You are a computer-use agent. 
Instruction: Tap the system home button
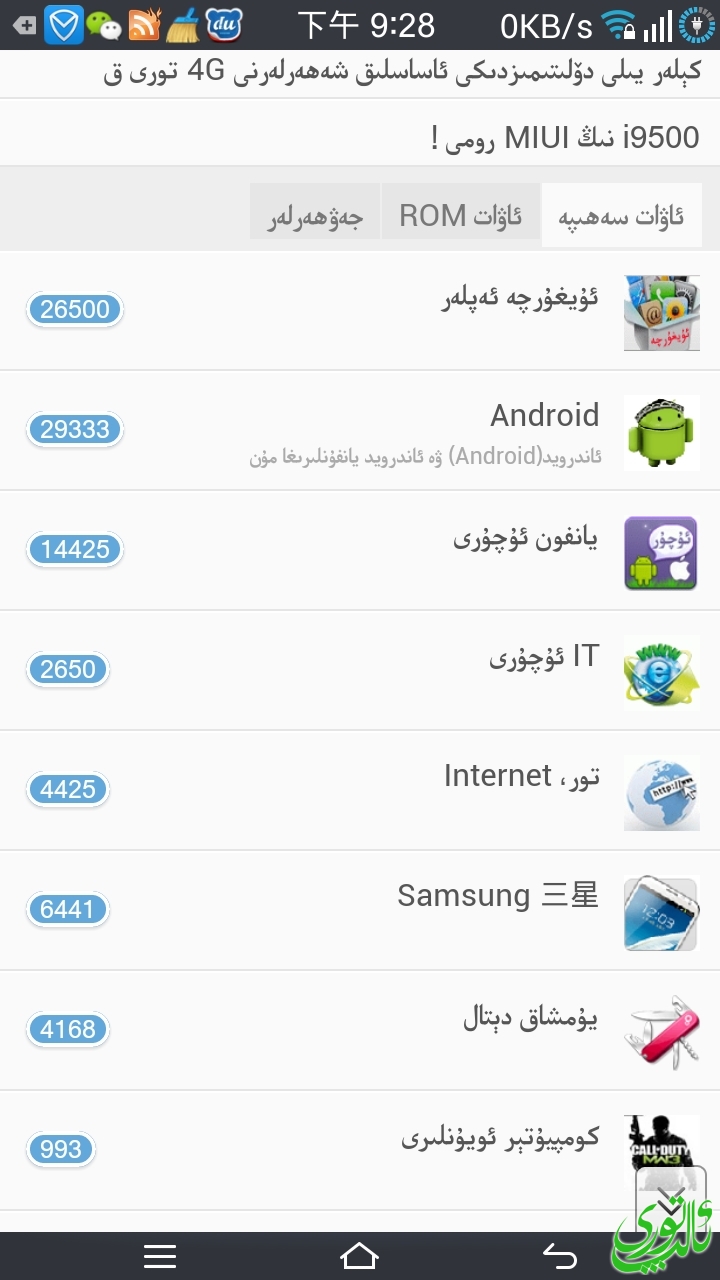[359, 1256]
